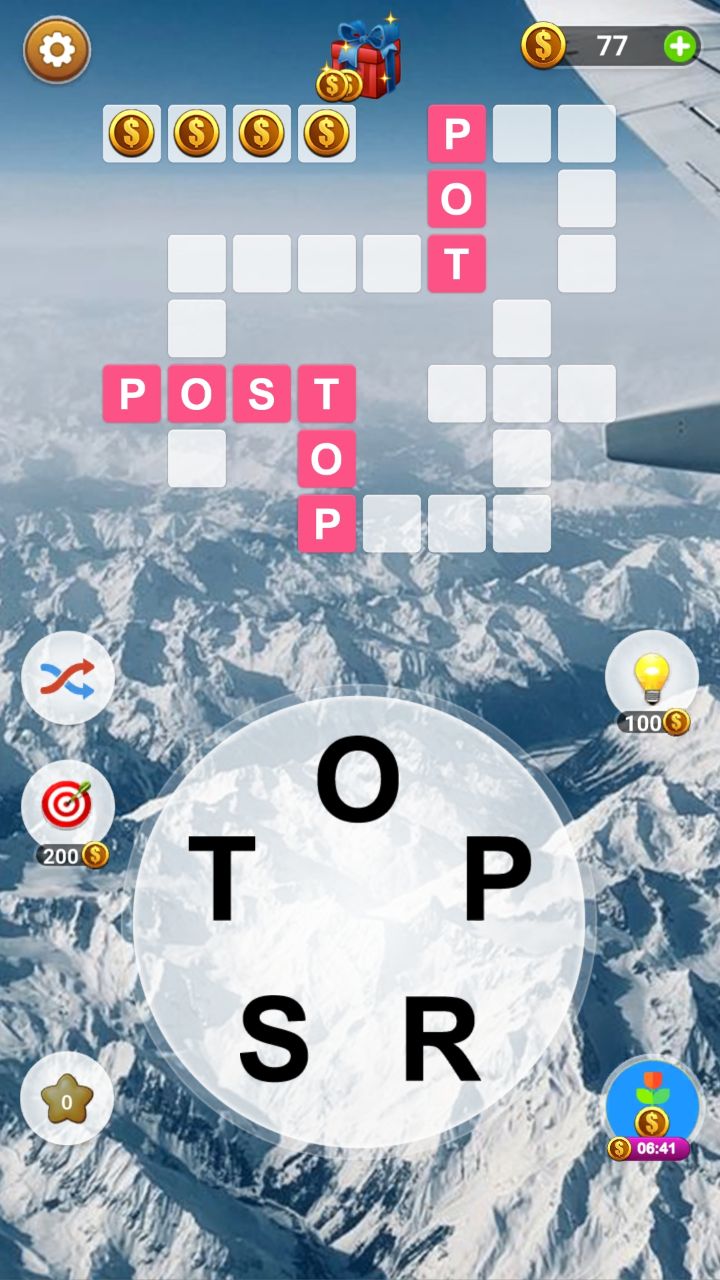
Task: Open the settings gear menu
Action: tap(56, 47)
